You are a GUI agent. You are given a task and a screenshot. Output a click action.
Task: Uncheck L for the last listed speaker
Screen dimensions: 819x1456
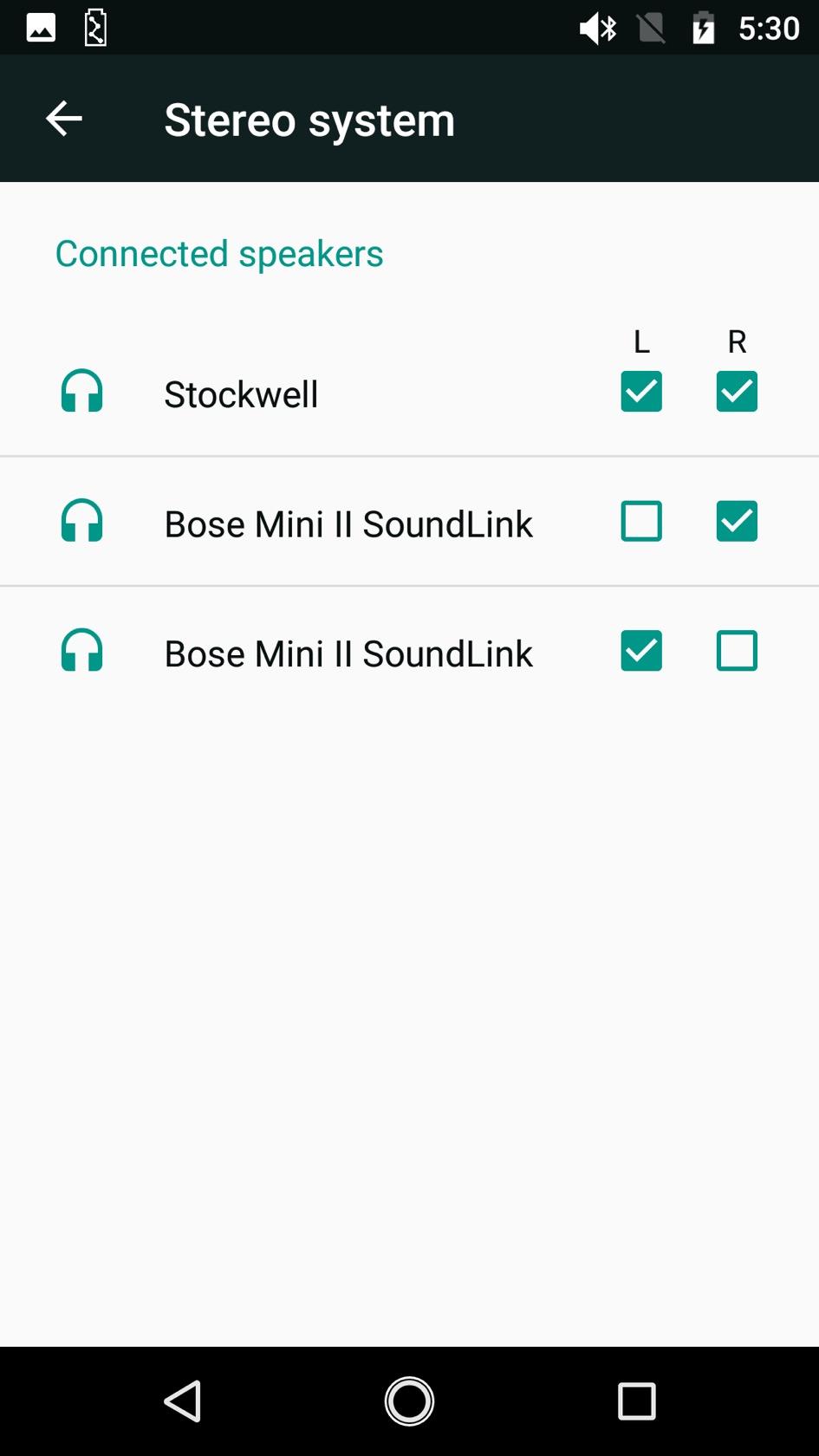[641, 651]
